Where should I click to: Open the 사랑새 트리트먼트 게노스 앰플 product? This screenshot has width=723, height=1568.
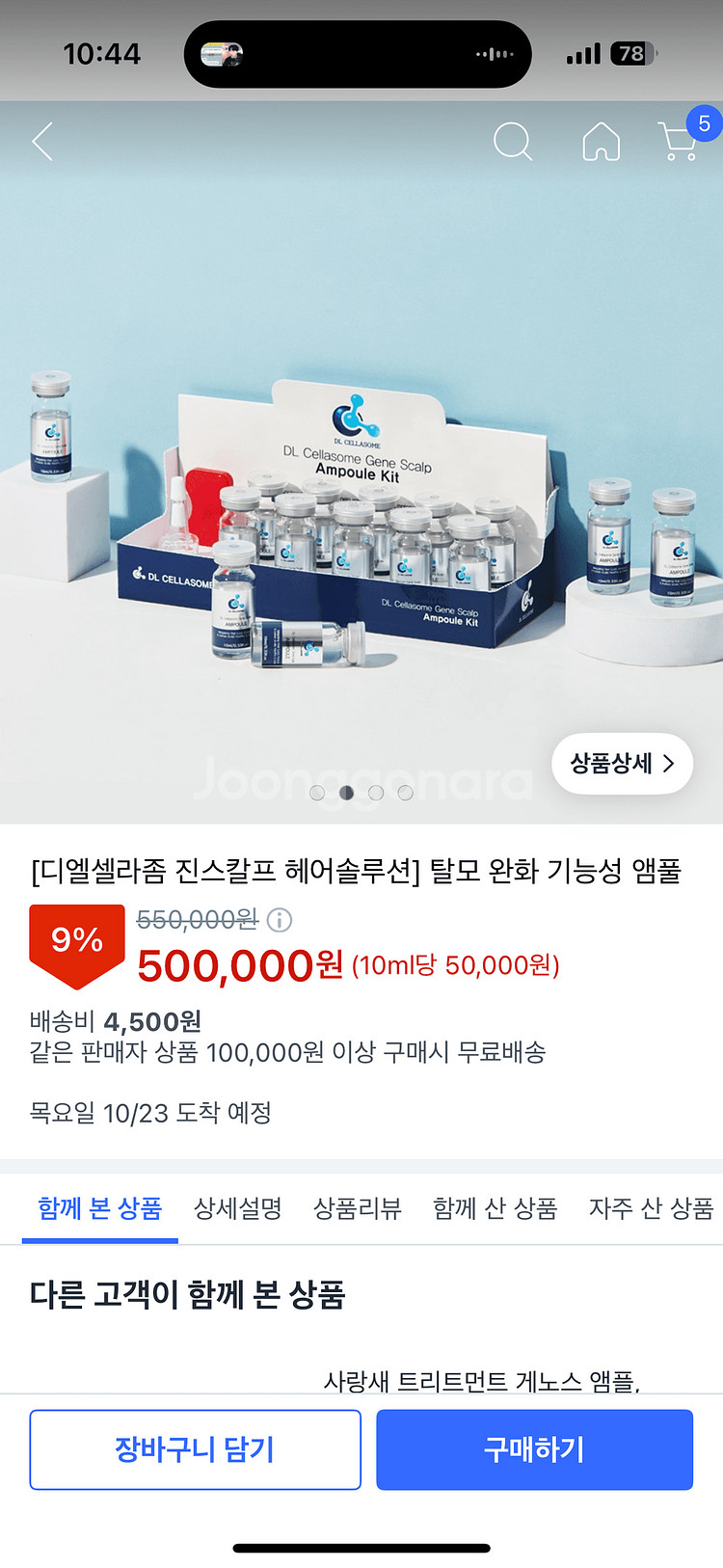pyautogui.click(x=481, y=1381)
